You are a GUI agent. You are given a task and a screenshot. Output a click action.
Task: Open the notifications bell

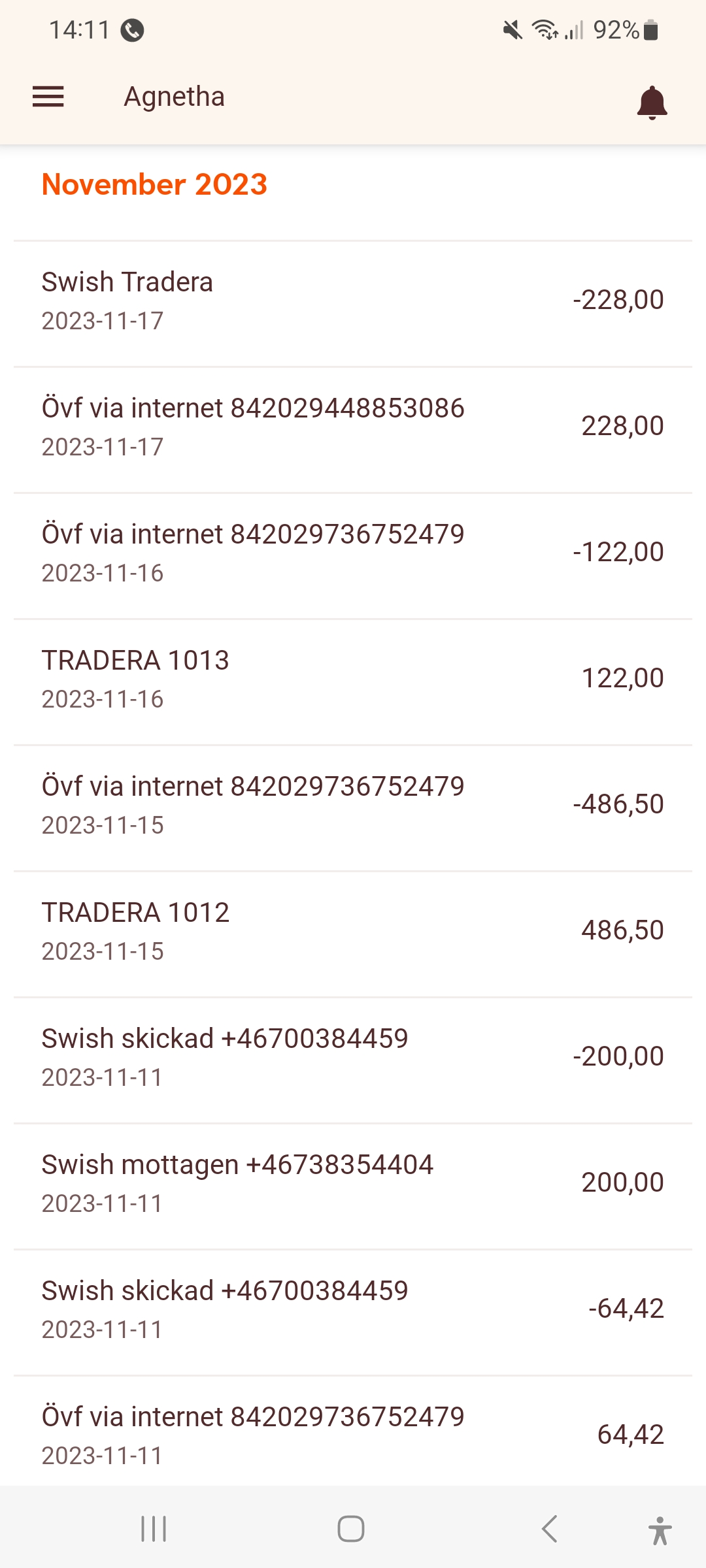pos(652,103)
